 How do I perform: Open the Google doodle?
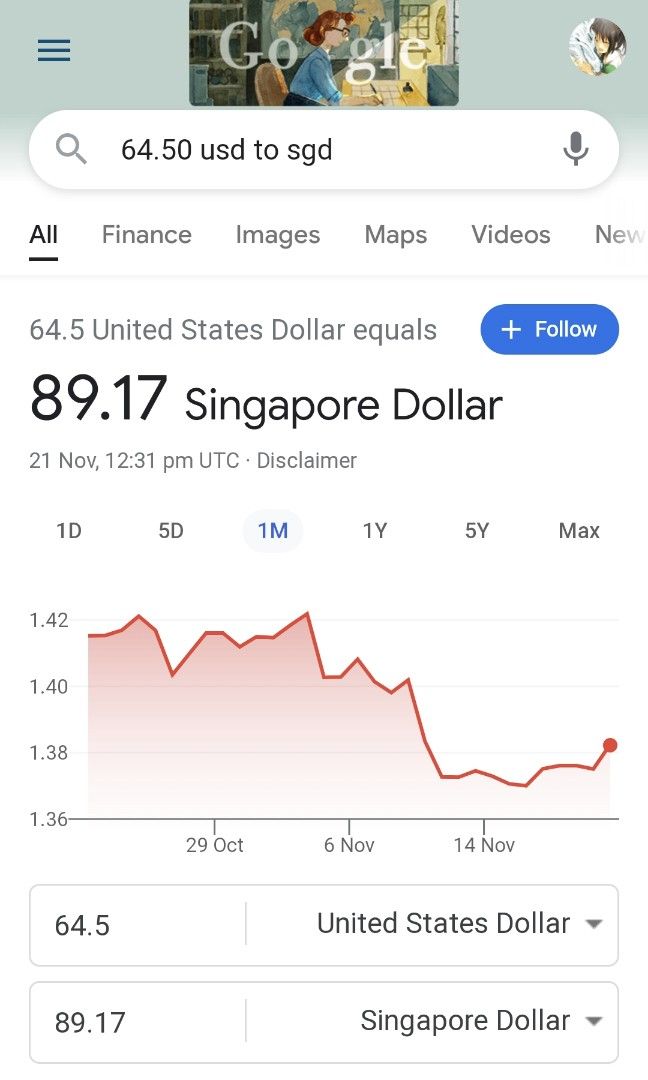[x=323, y=52]
